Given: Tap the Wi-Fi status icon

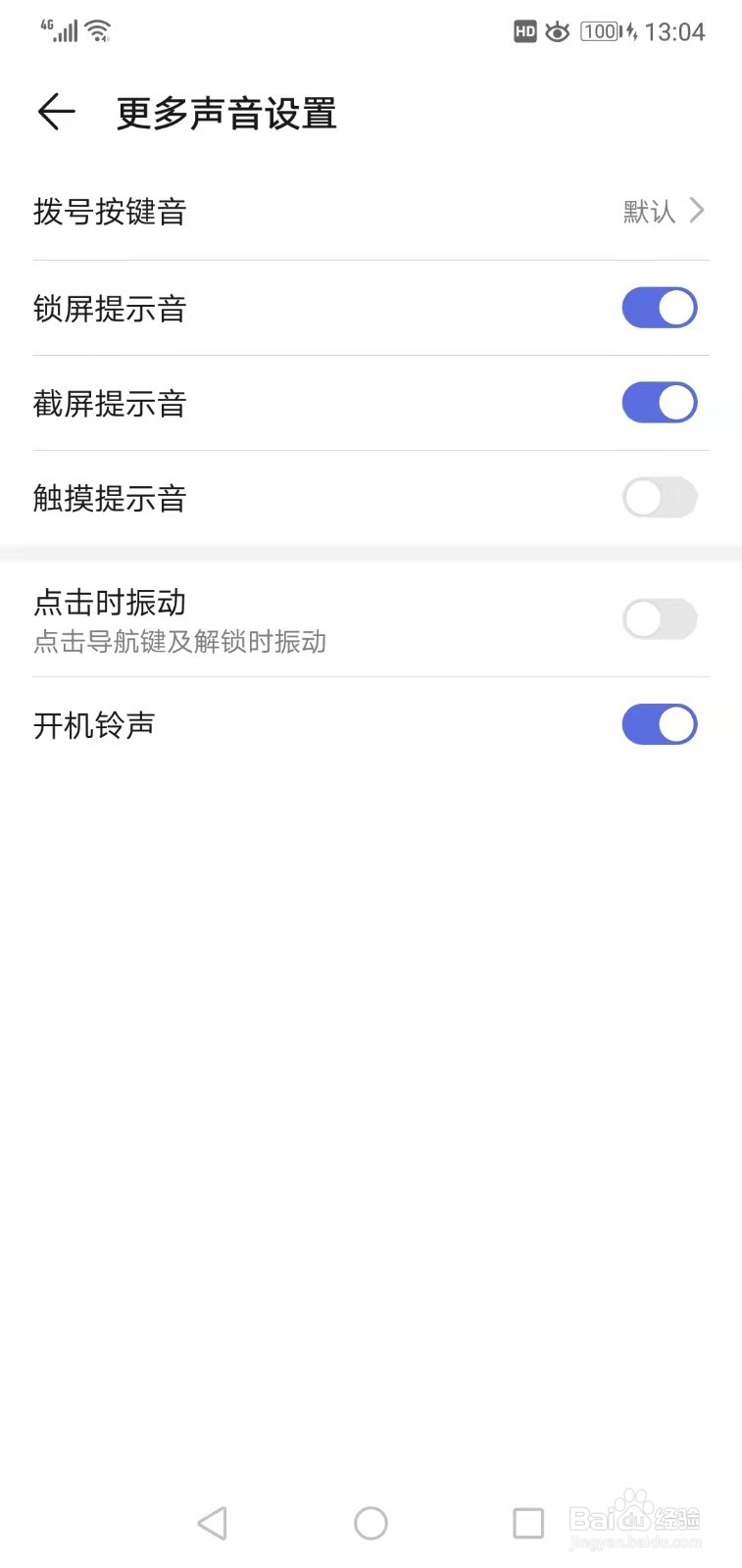Looking at the screenshot, I should (96, 29).
